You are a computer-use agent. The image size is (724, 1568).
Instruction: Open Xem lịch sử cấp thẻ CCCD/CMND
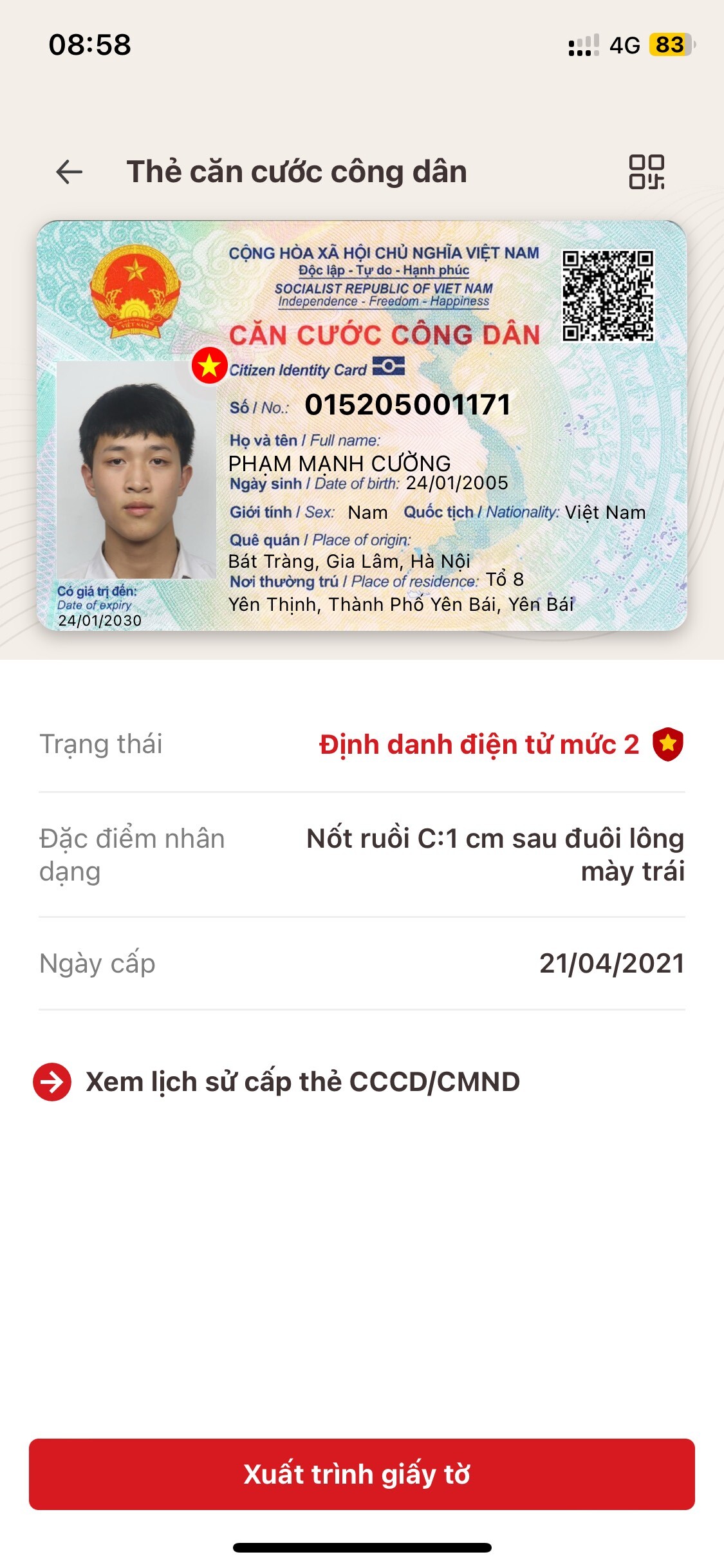(302, 1082)
